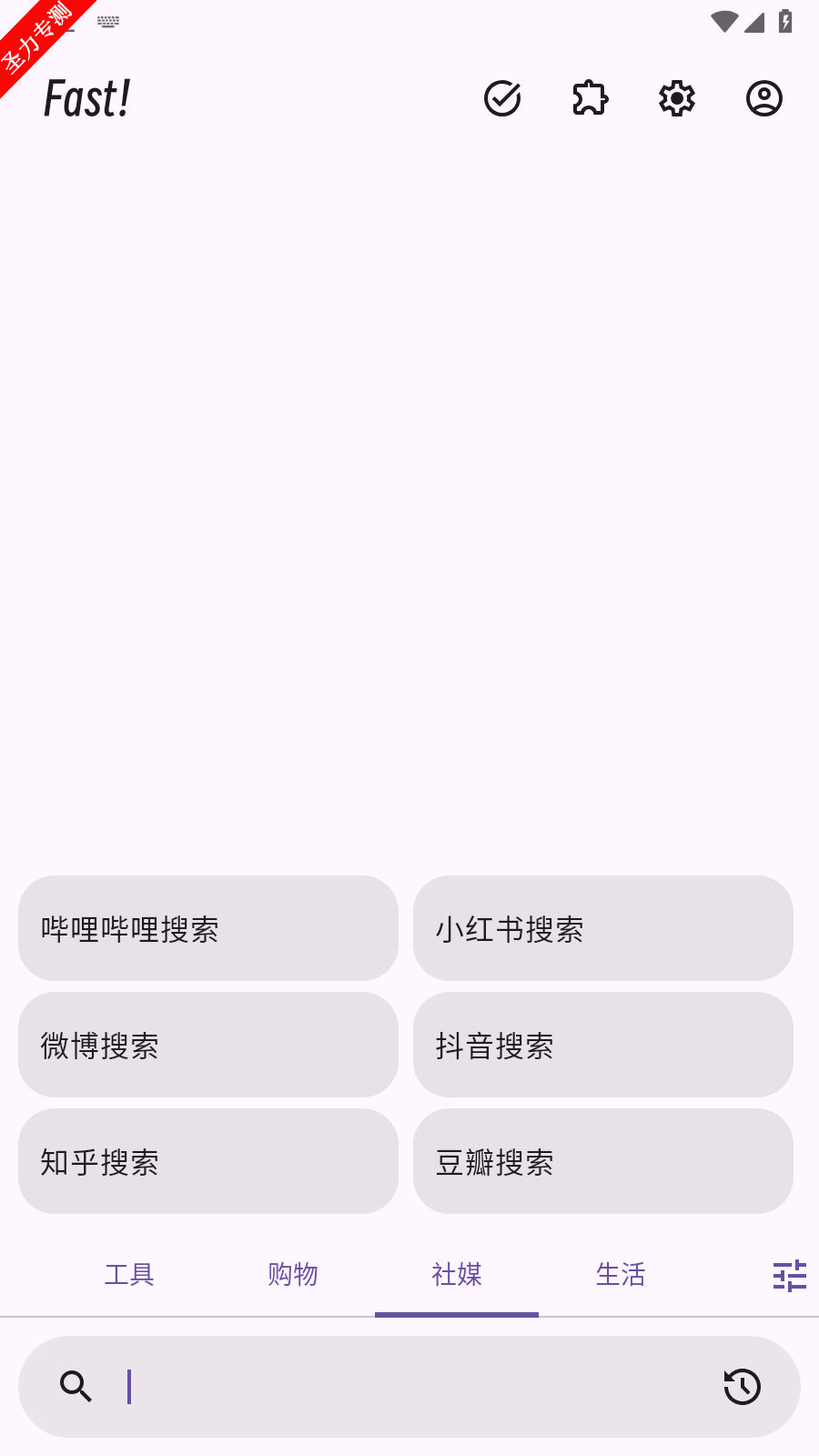Open the account profile icon
This screenshot has height=1456, width=819.
coord(764,98)
